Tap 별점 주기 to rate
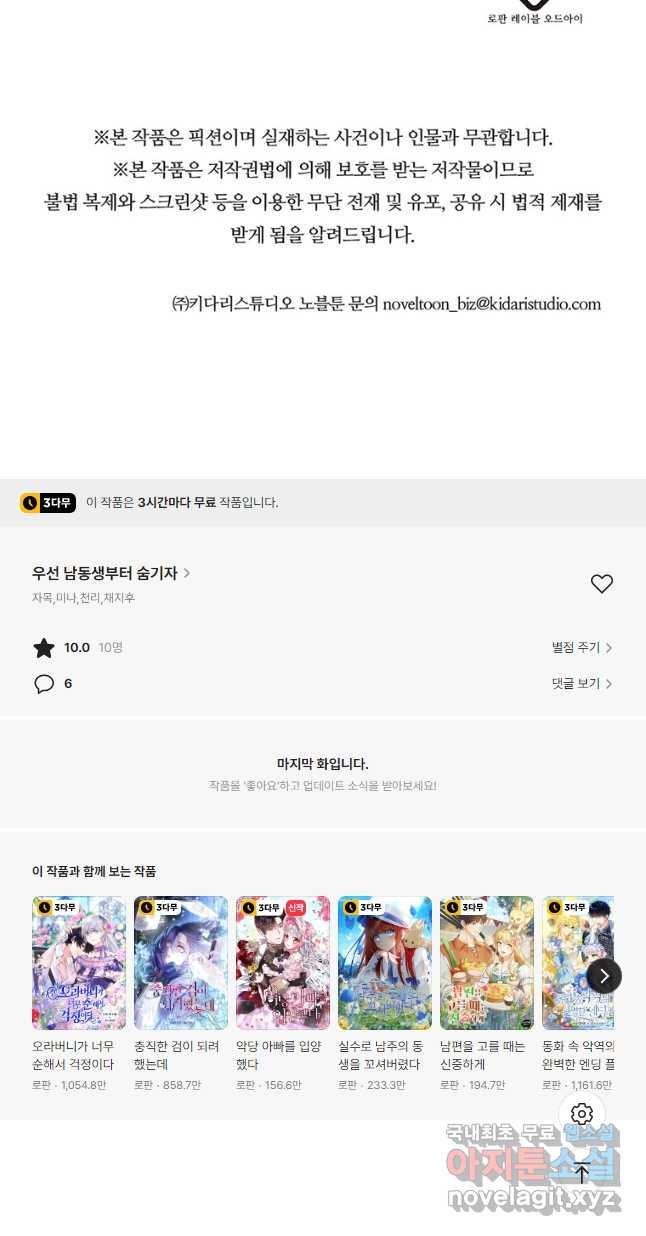This screenshot has height=1236, width=646. [x=581, y=648]
